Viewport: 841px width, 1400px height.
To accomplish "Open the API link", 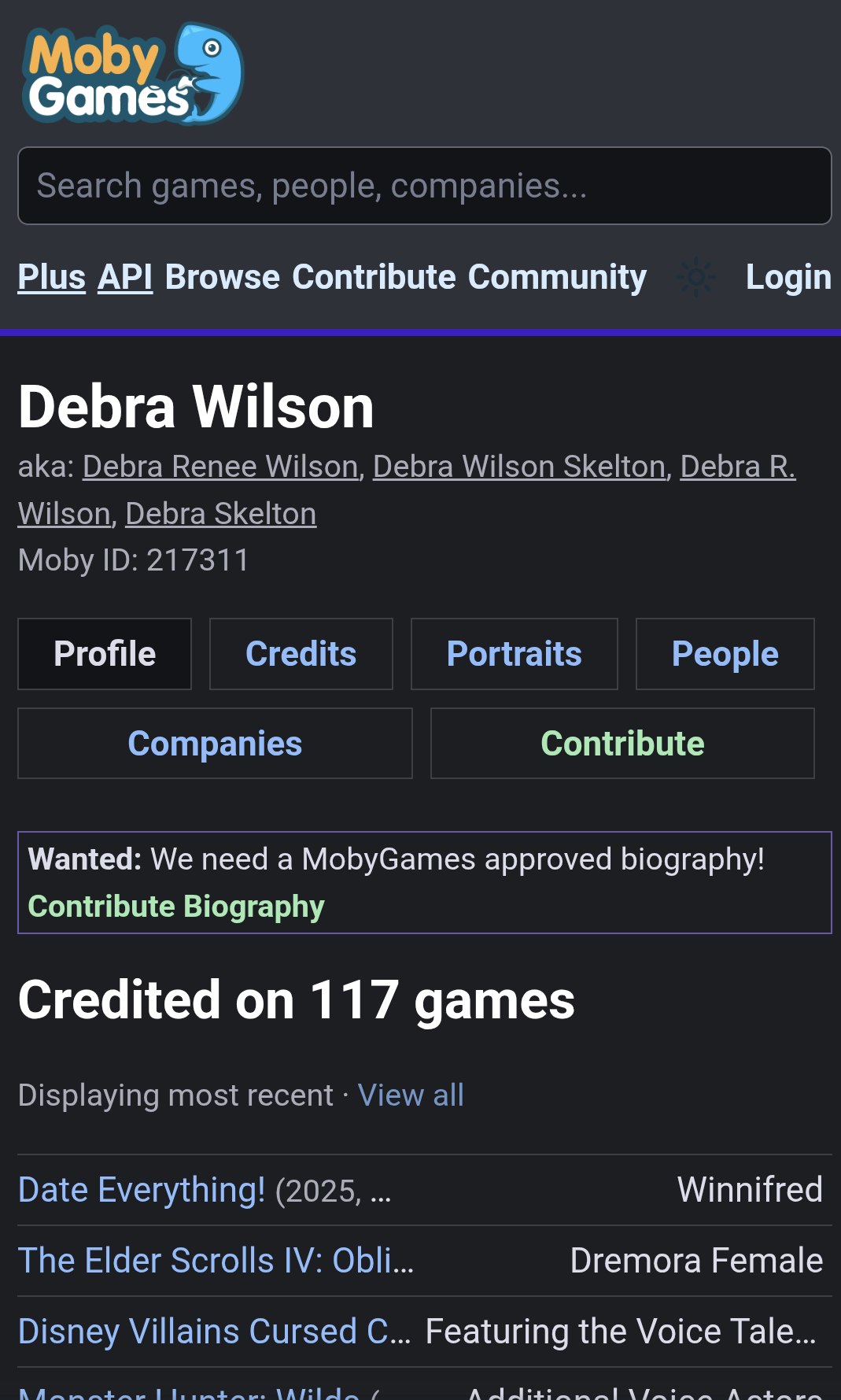I will click(125, 277).
